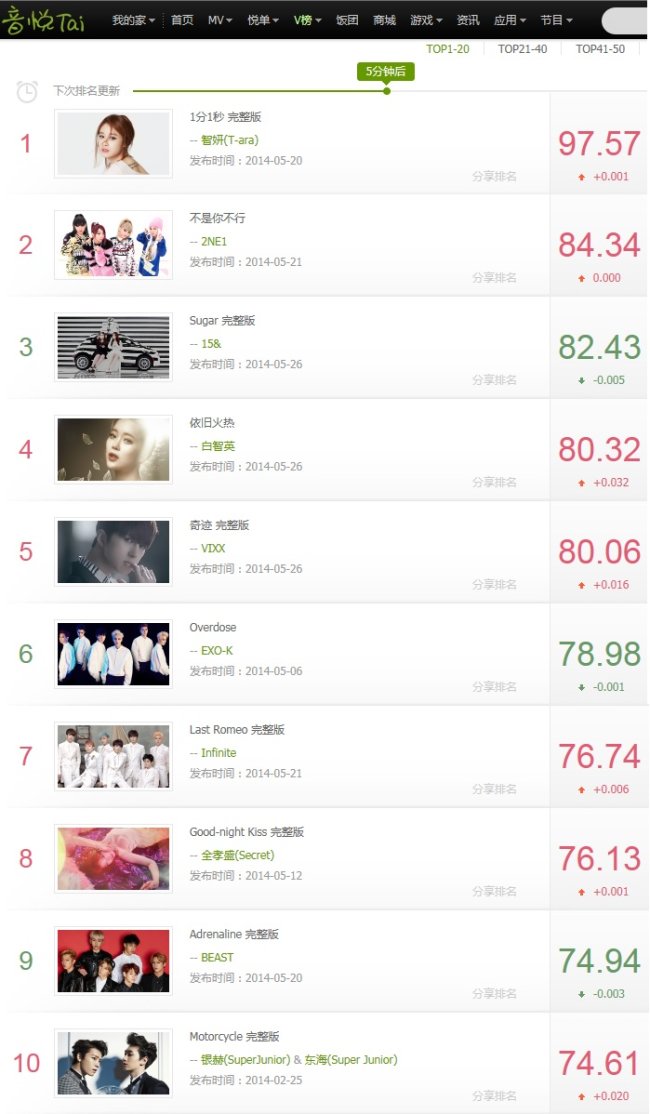Expand the 我的家 dropdown
This screenshot has height=1114, width=650.
[134, 20]
